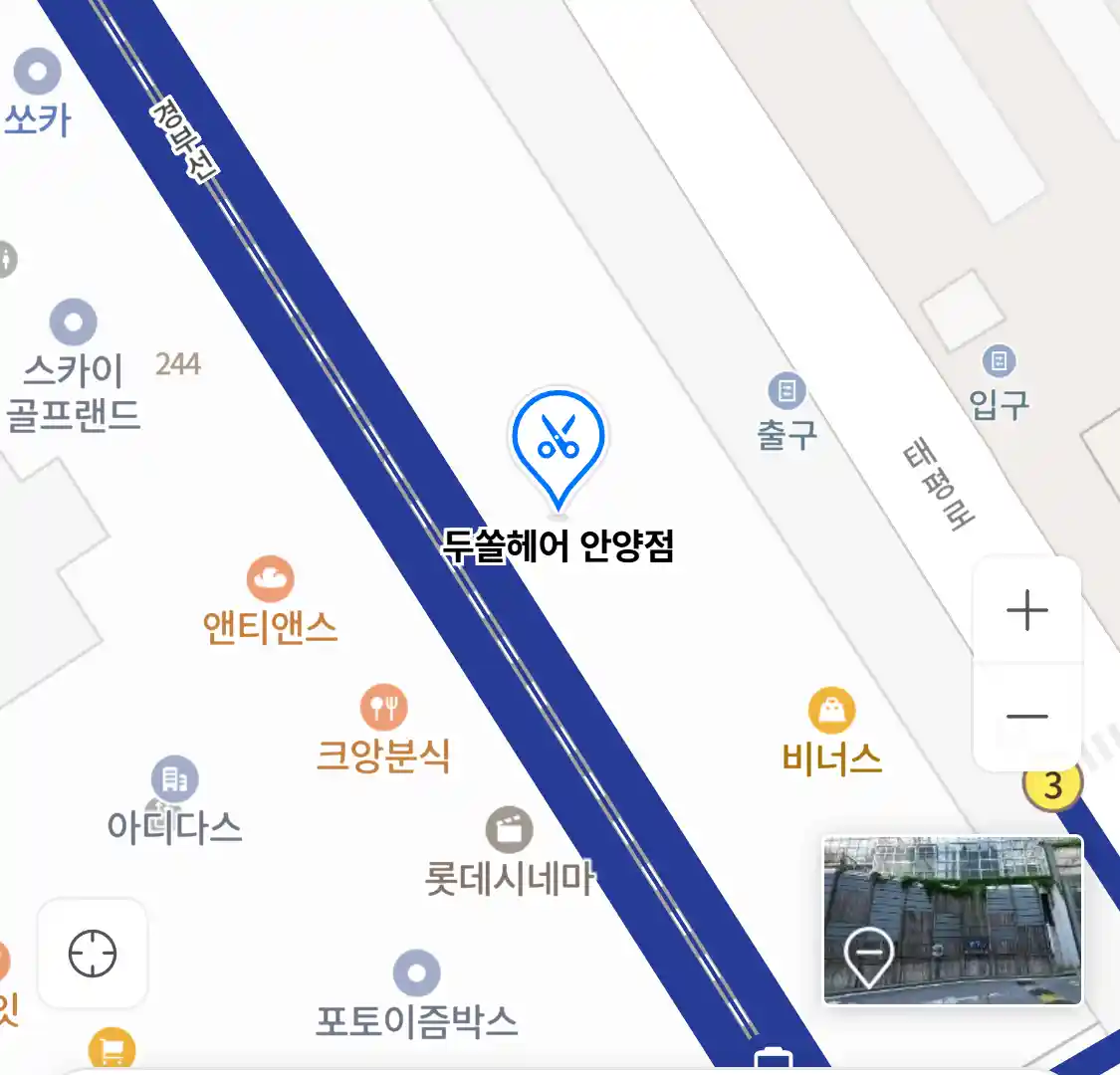Tap the 포토이즘박스 place marker
Image resolution: width=1120 pixels, height=1075 pixels.
pyautogui.click(x=416, y=972)
